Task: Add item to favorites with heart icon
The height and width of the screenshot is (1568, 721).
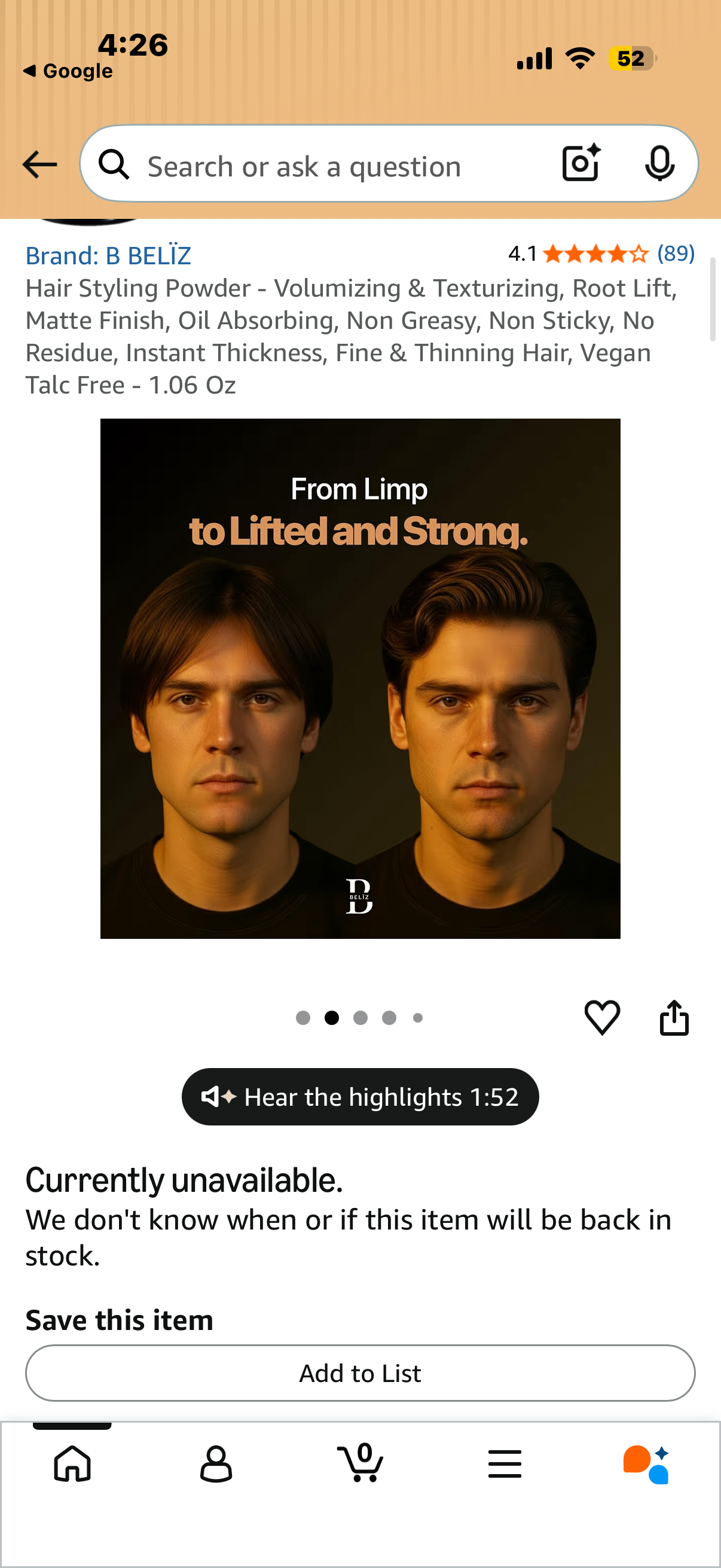Action: click(x=602, y=1017)
